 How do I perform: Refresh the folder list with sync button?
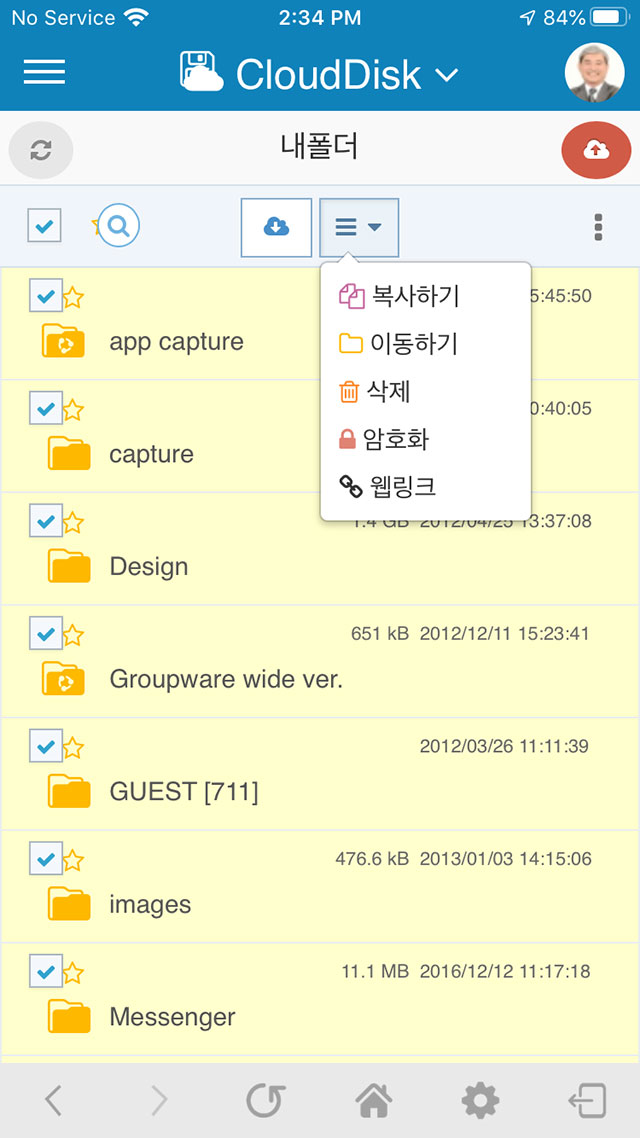coord(41,150)
